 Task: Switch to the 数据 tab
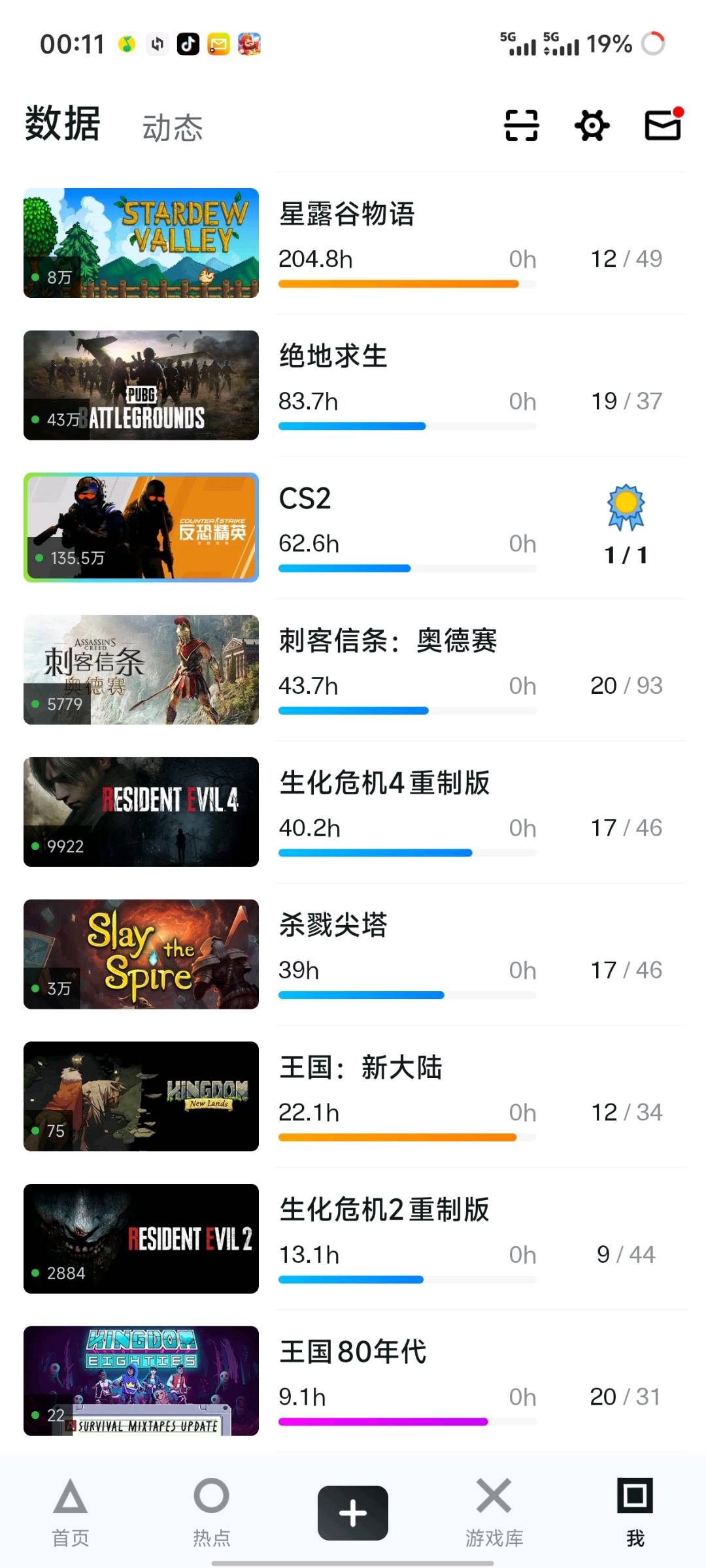(63, 124)
